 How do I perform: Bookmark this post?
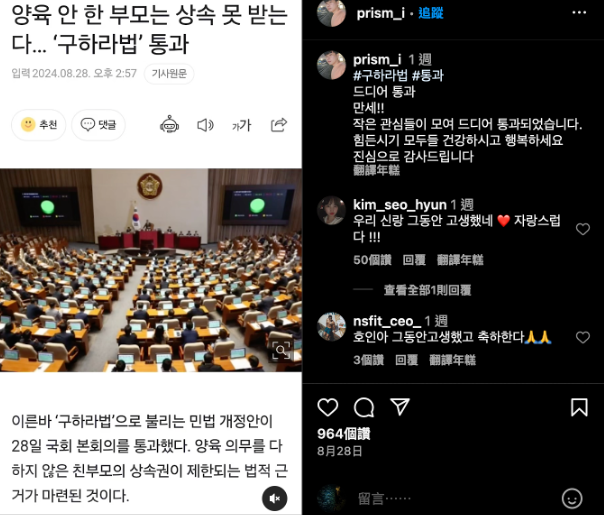point(579,406)
